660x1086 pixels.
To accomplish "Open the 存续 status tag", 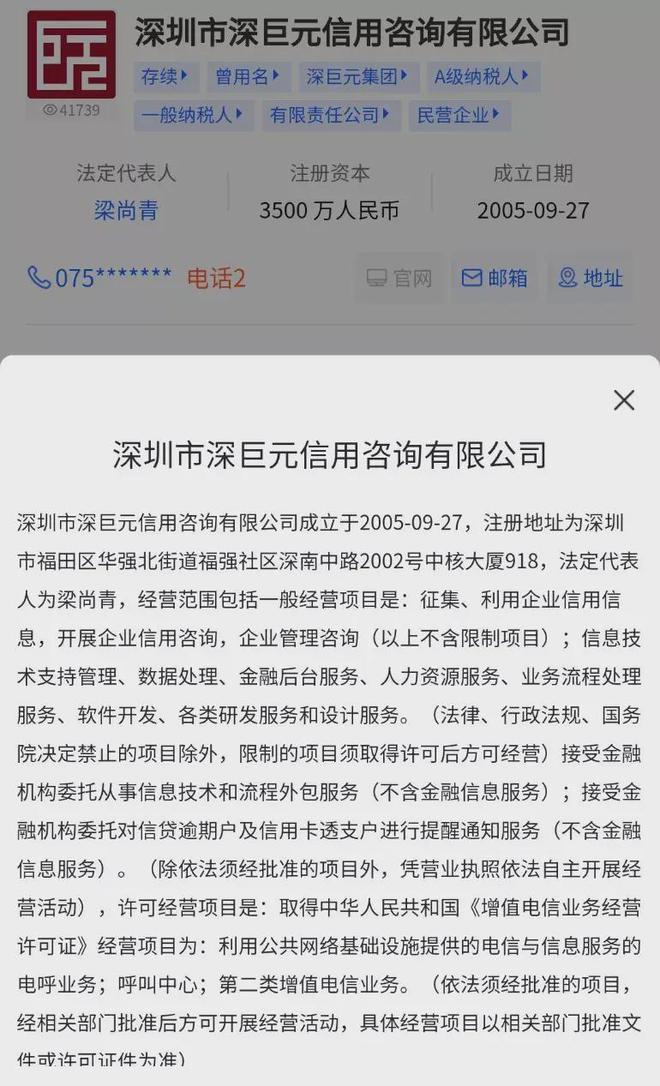I will coord(166,76).
